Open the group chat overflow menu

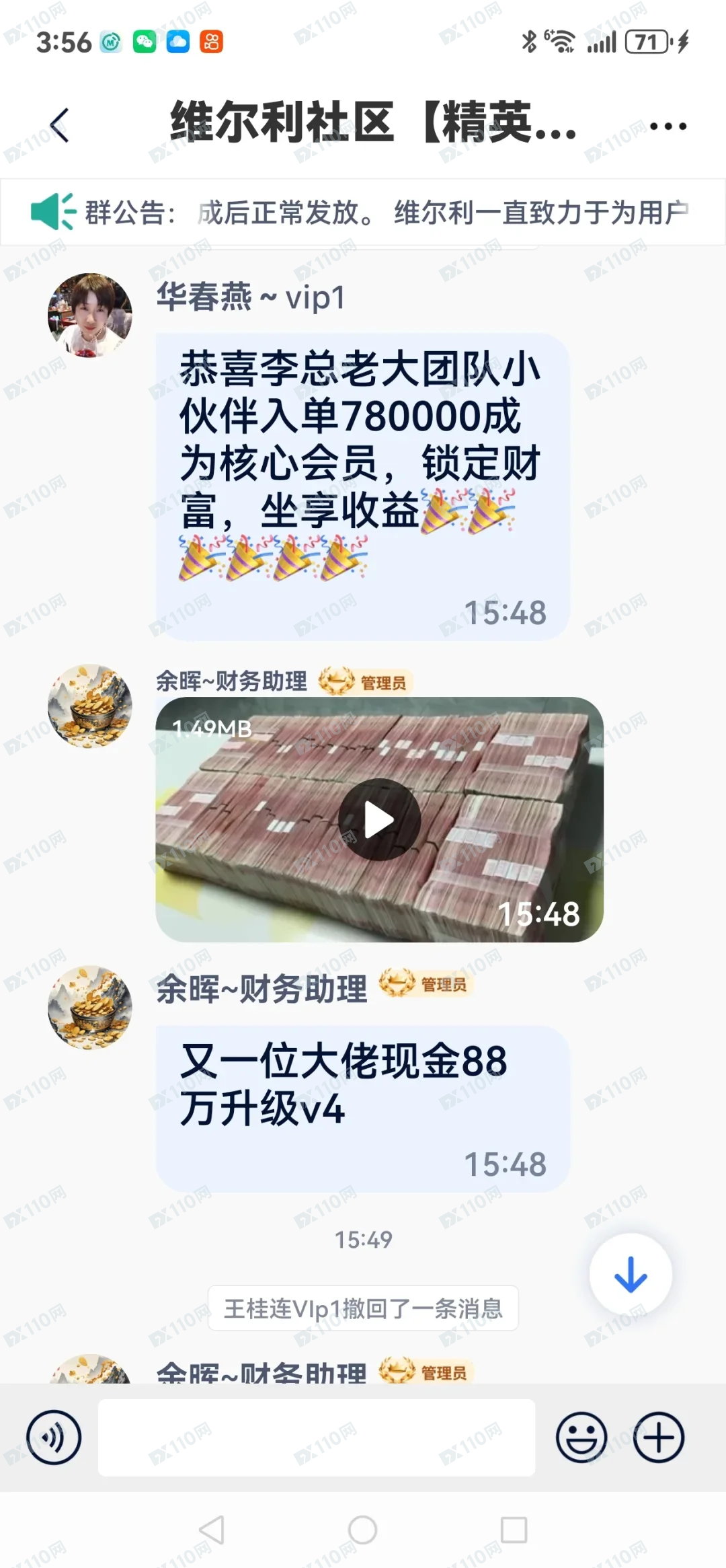click(x=668, y=126)
